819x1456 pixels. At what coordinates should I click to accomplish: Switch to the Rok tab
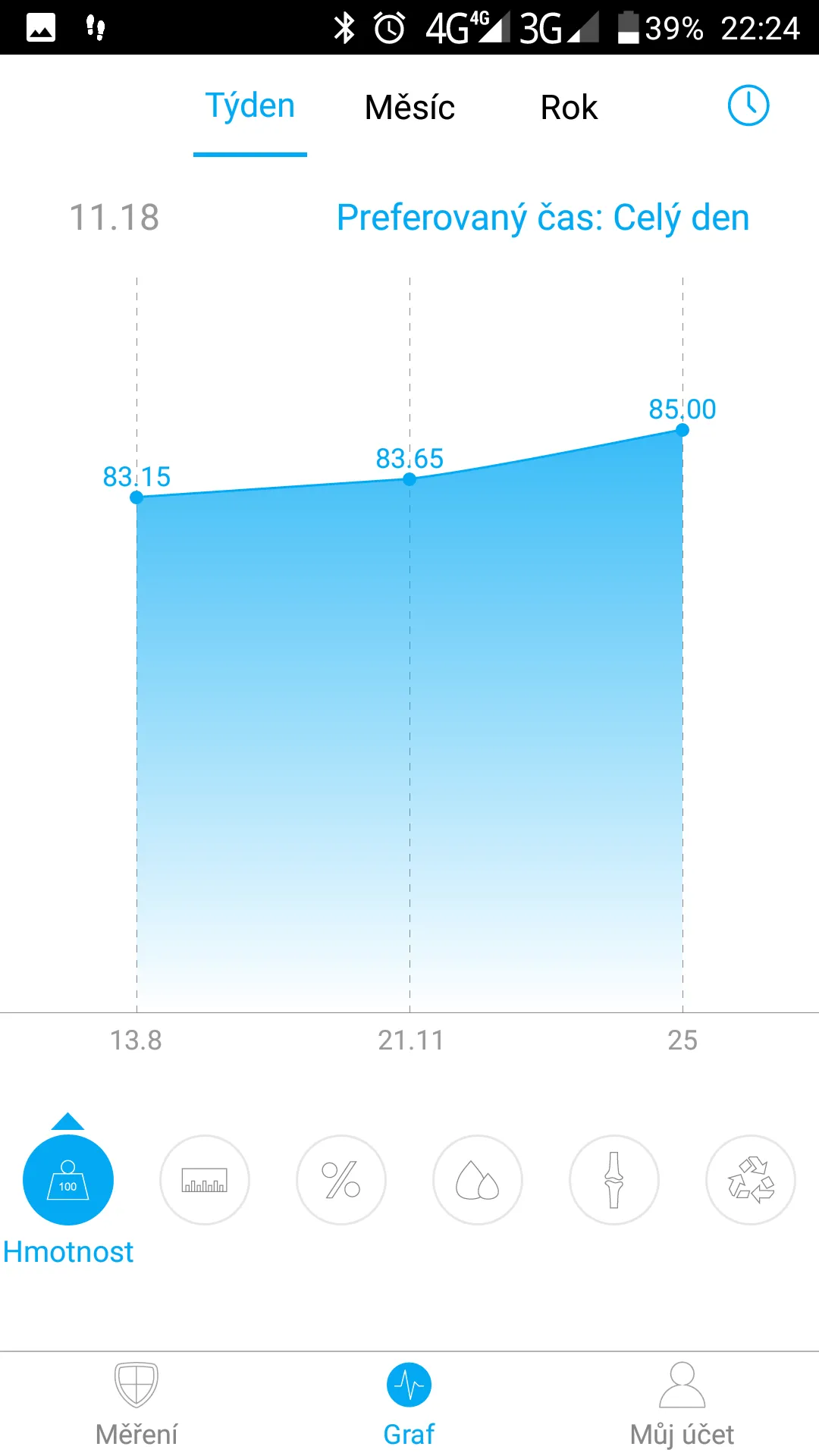coord(569,107)
